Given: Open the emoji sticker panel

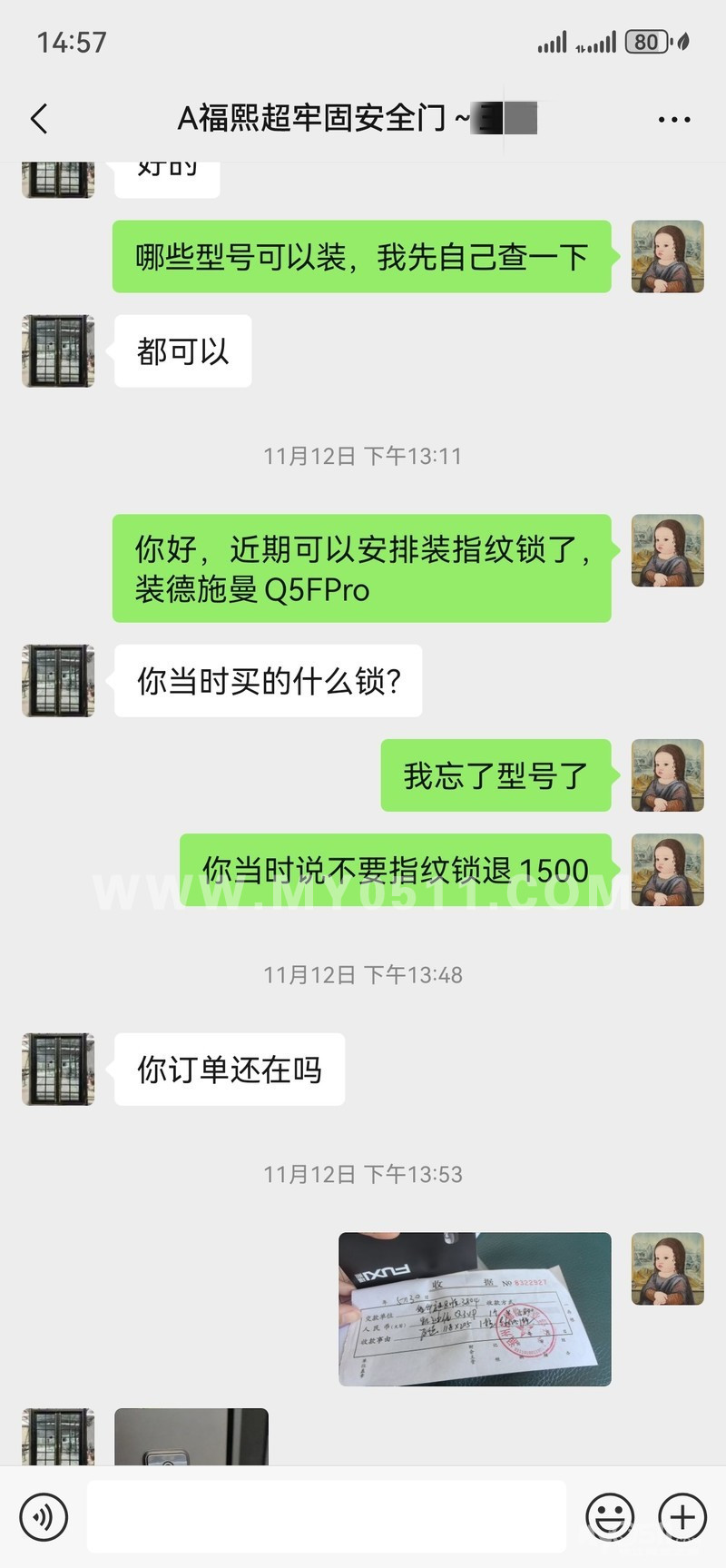Looking at the screenshot, I should click(610, 1516).
